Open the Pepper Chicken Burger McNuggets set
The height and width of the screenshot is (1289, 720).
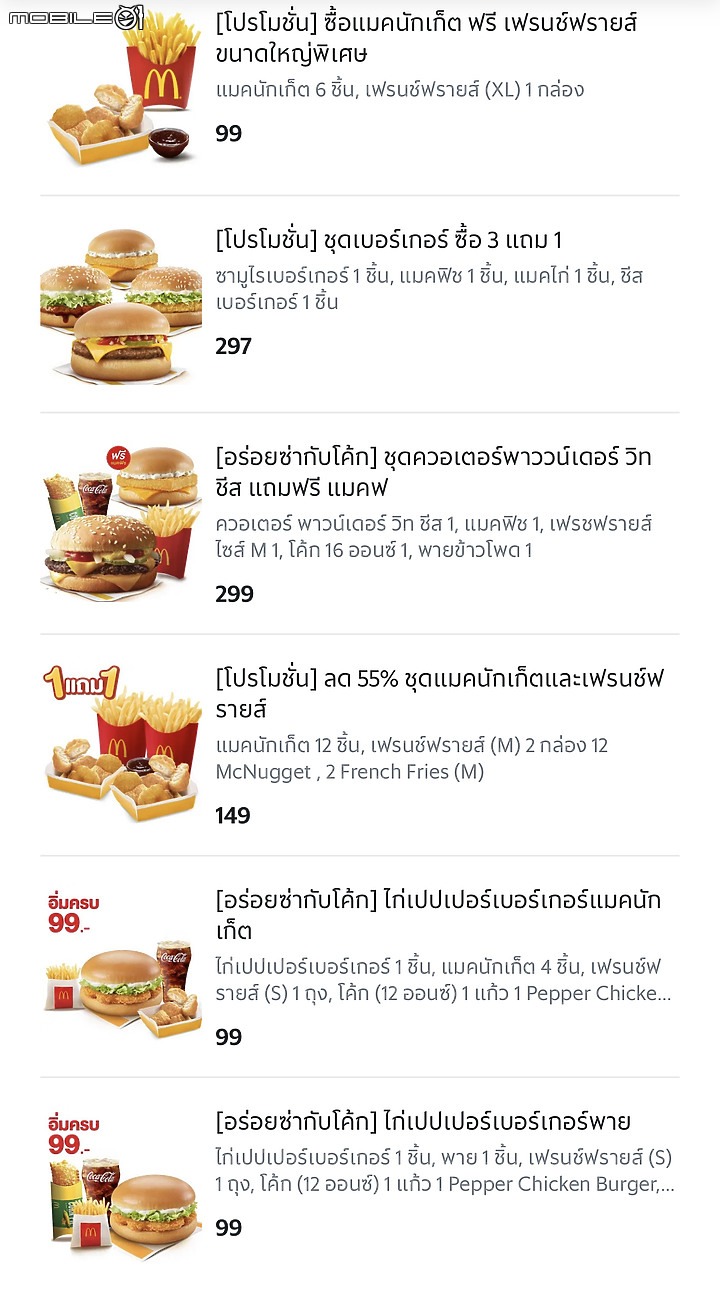[x=360, y=966]
